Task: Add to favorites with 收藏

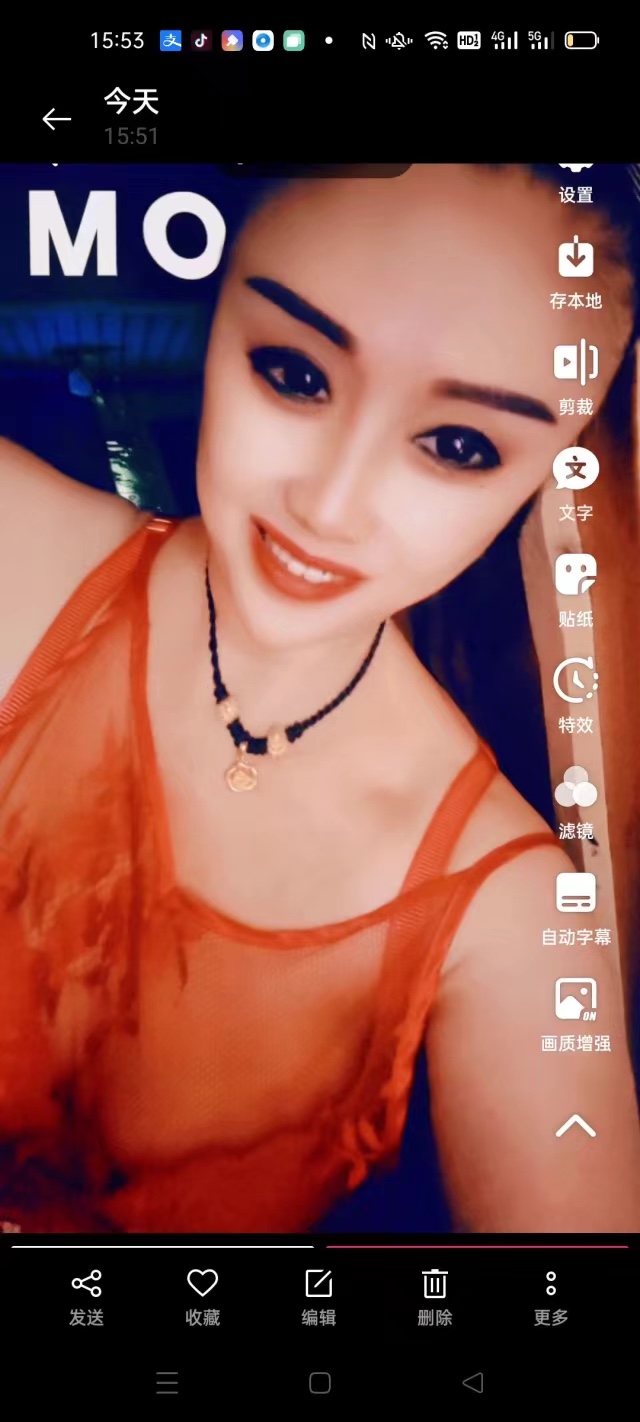Action: [203, 1298]
